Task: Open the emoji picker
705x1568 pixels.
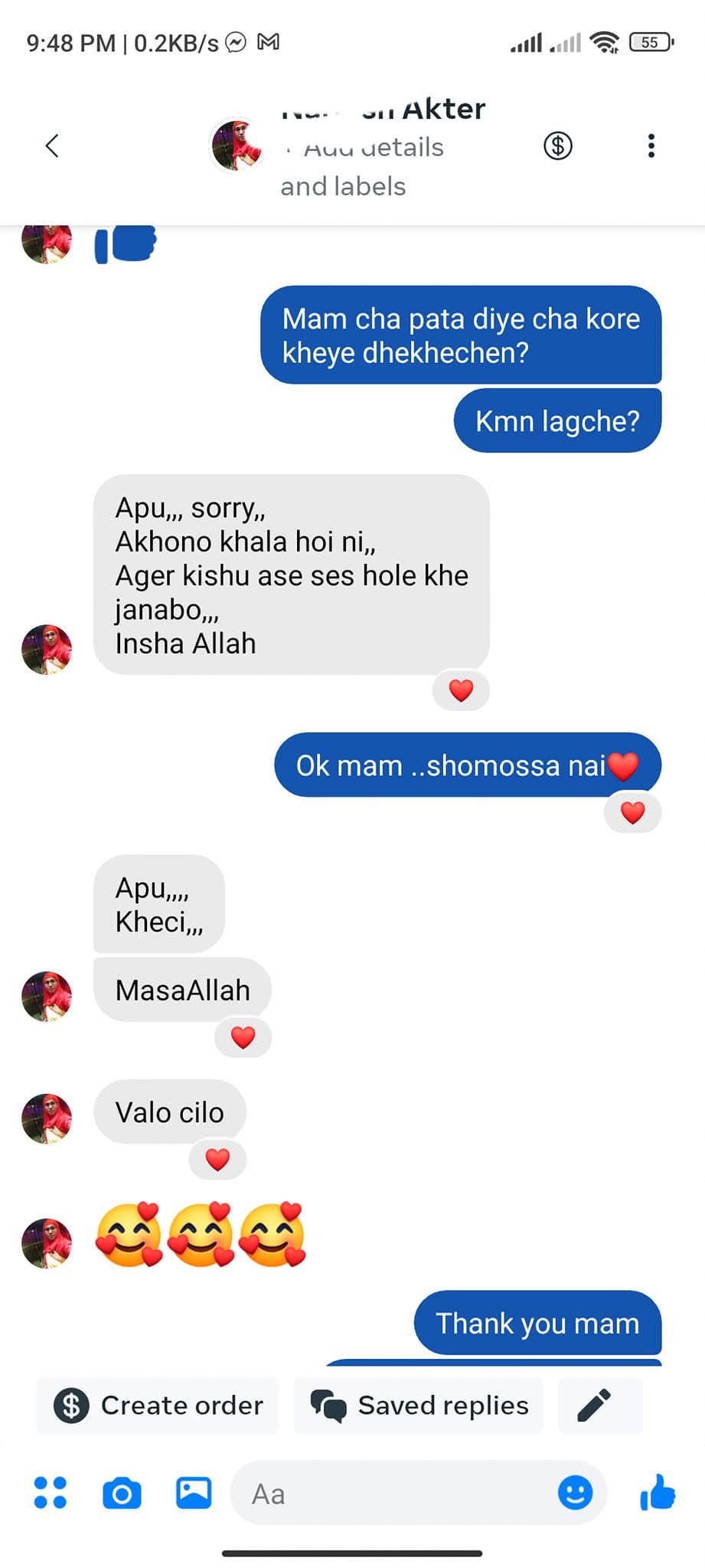Action: (575, 1493)
